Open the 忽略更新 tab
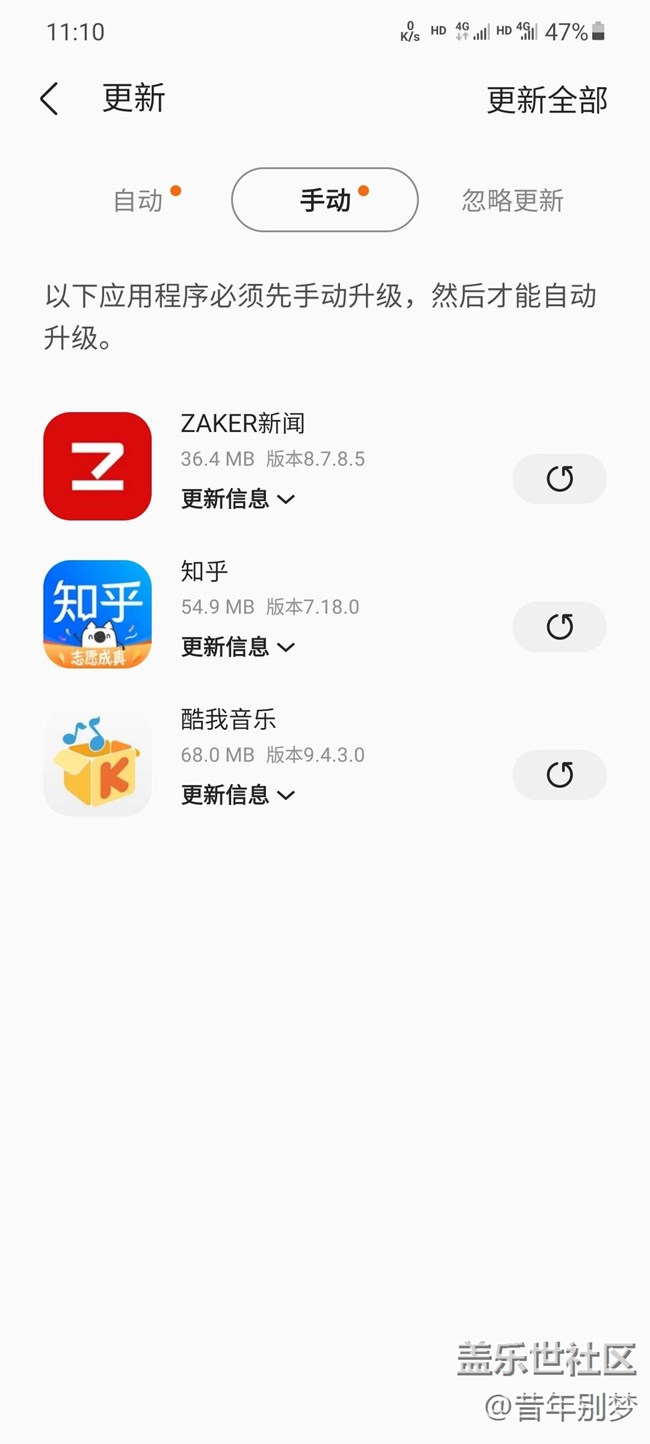 (512, 200)
